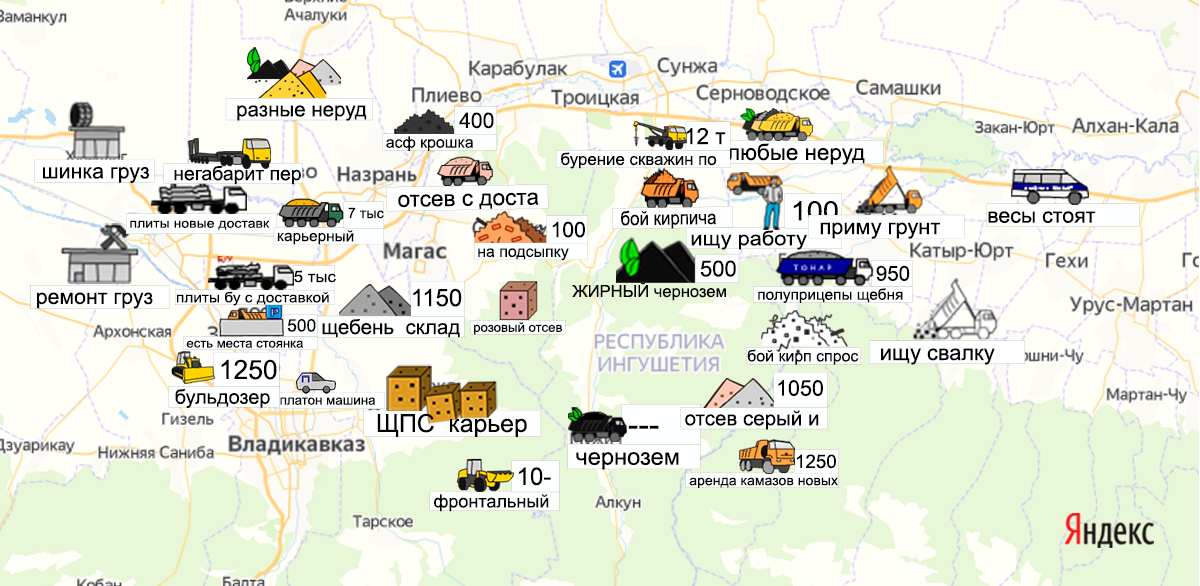
Task: Open the 'бульдозер' 1250 marker
Action: coord(194,369)
